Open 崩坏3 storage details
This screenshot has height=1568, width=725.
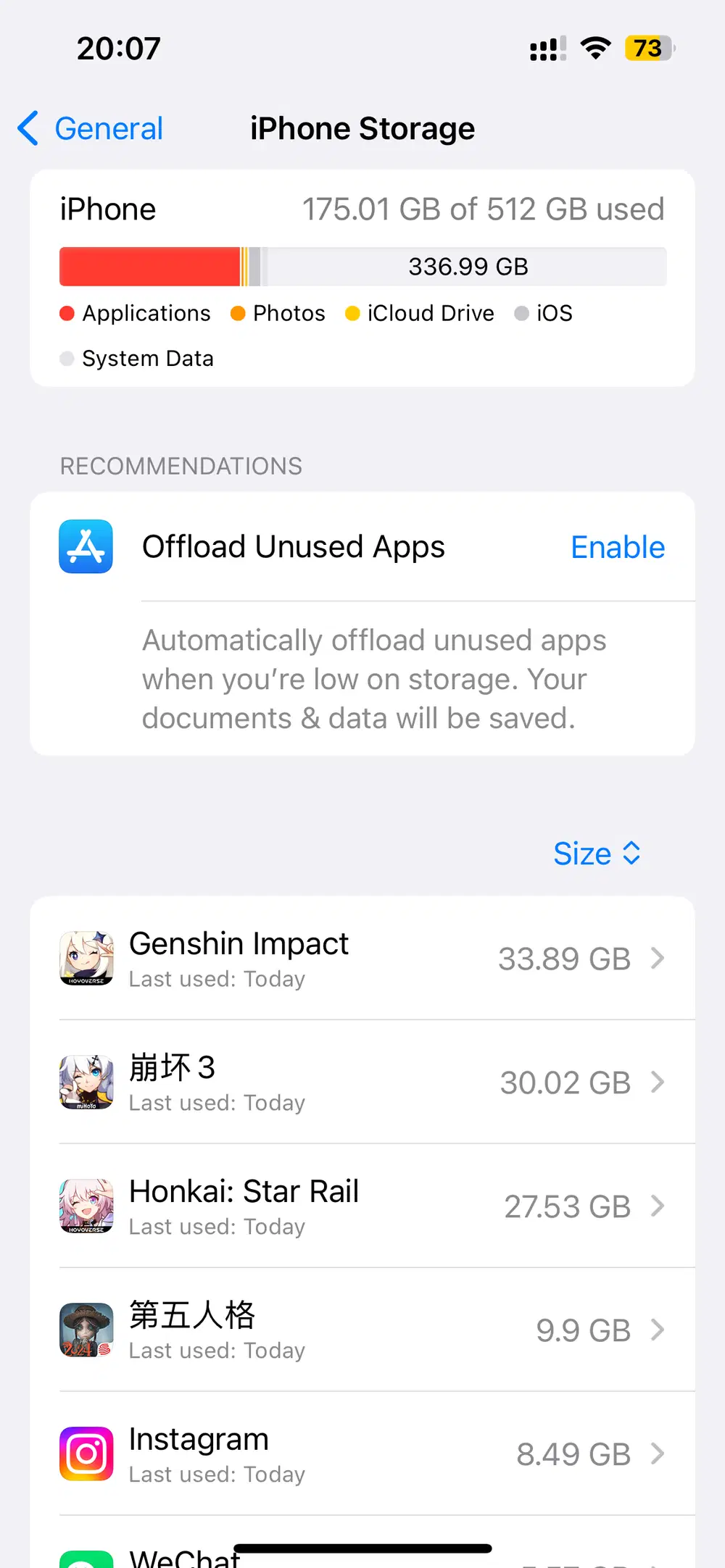click(362, 1082)
